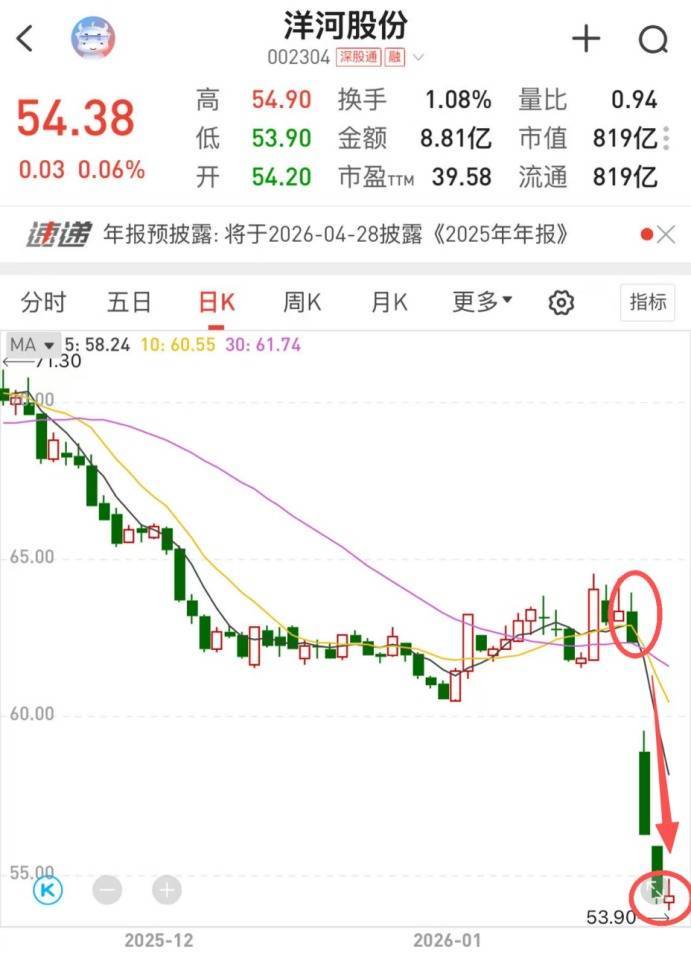Zoom in the chart with plus button

point(167,888)
